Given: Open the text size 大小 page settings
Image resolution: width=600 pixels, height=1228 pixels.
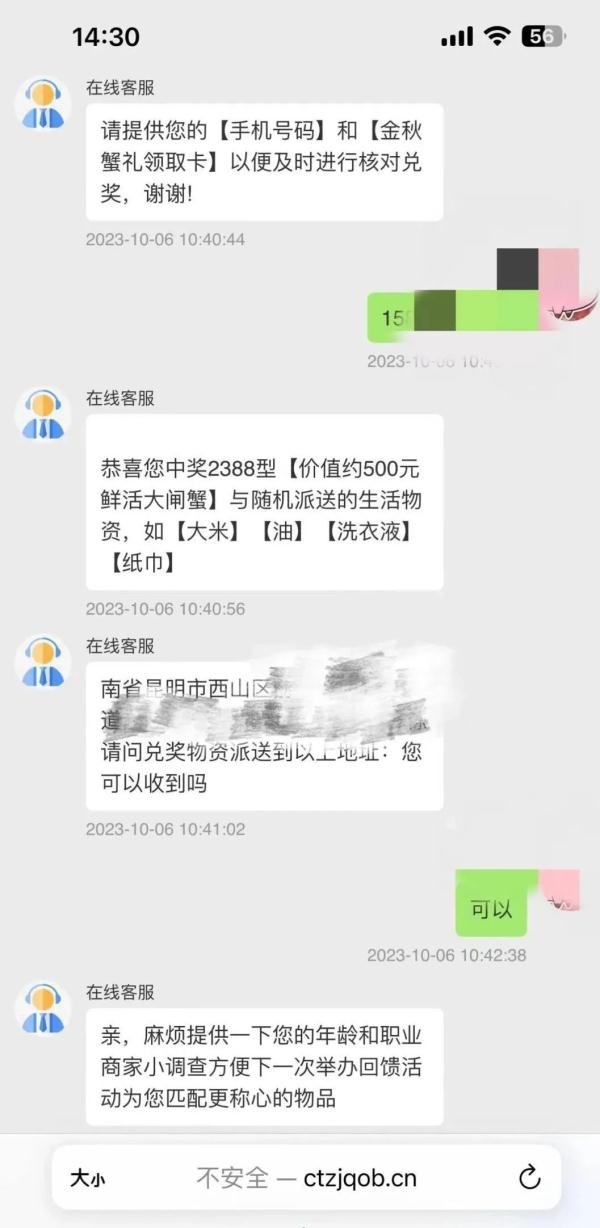Looking at the screenshot, I should click(87, 1178).
